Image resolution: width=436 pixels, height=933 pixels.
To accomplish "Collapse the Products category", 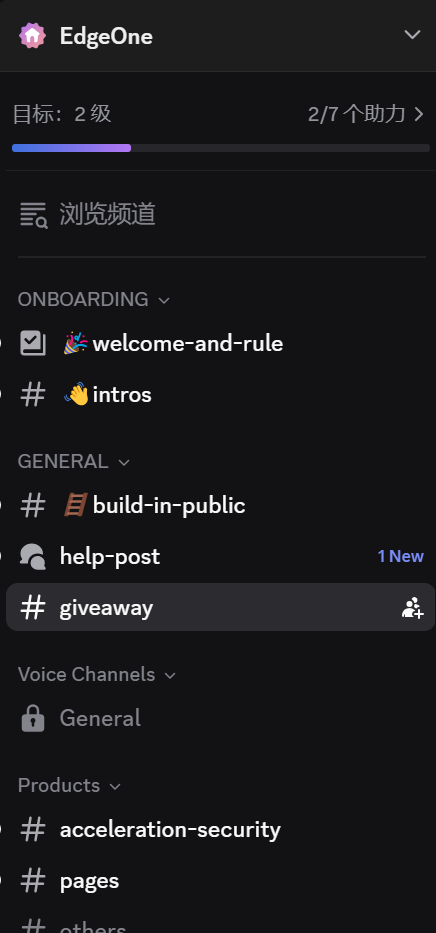I will tap(69, 786).
